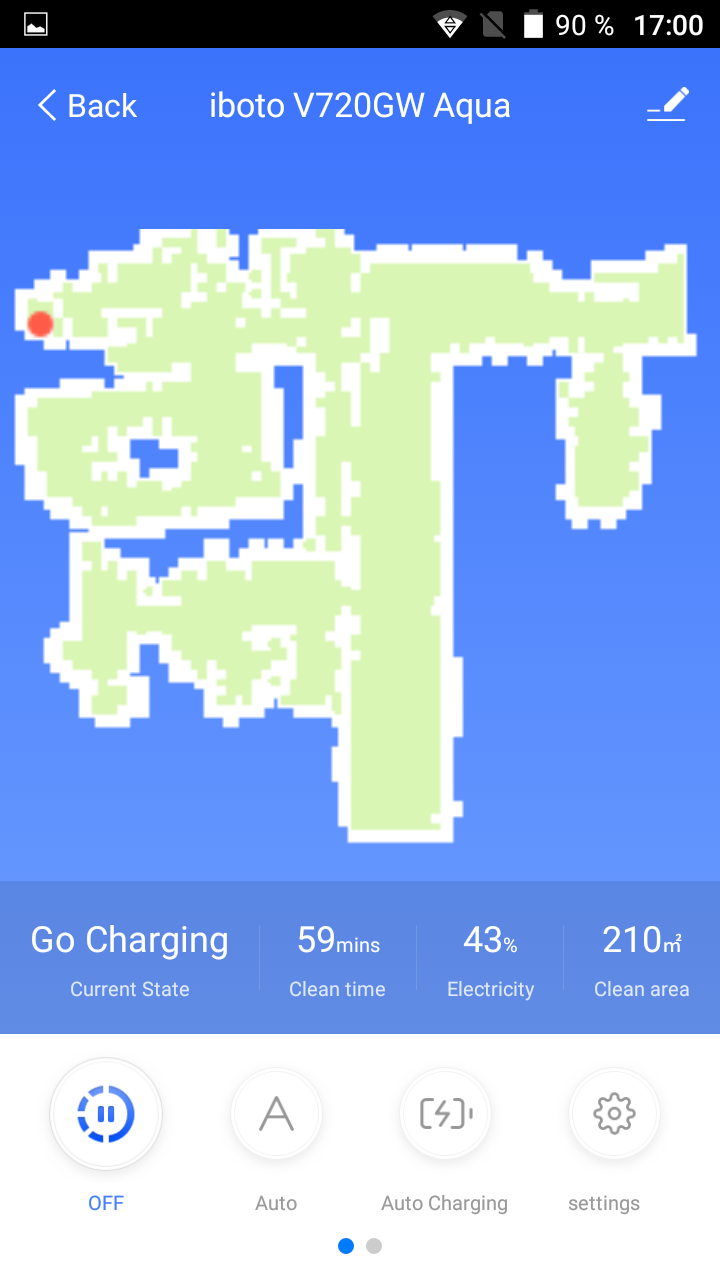
Task: Go back to the previous screen
Action: coord(86,106)
